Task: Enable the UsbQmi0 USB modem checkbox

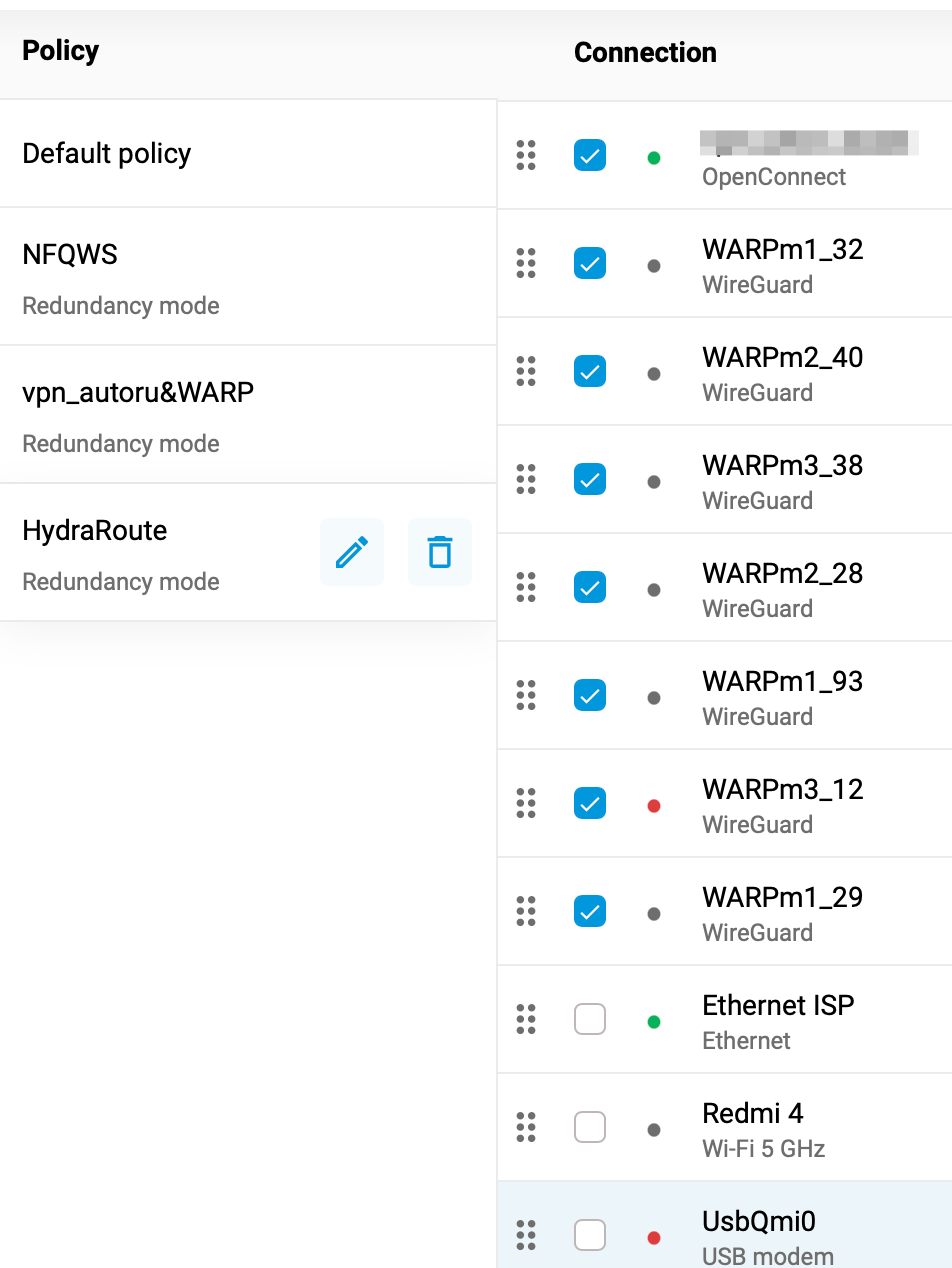Action: click(590, 1235)
